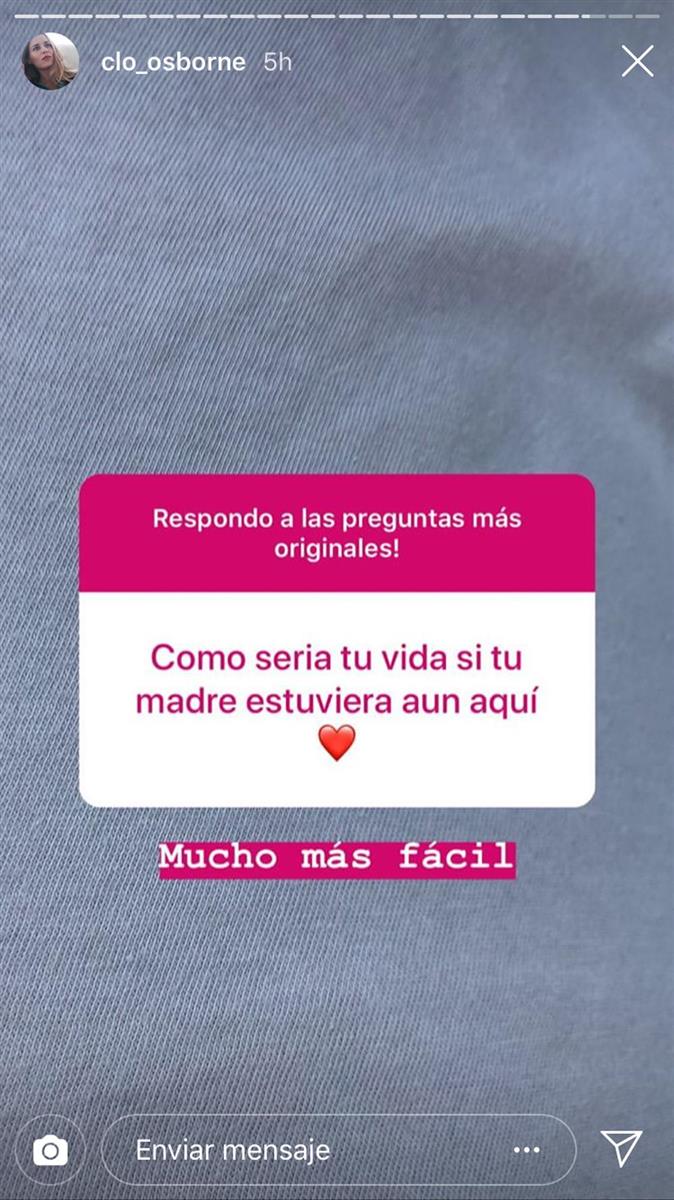Close the story viewer

coord(637,62)
